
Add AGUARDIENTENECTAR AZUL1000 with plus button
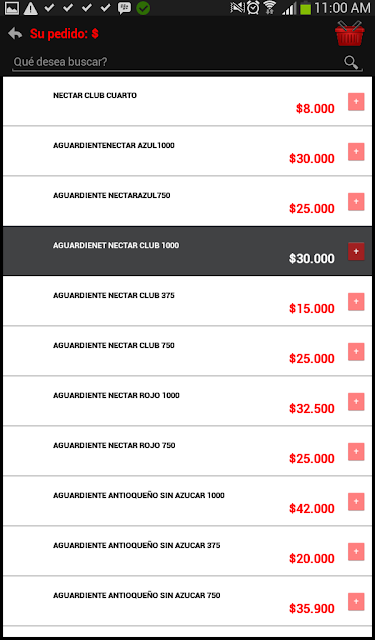[356, 152]
